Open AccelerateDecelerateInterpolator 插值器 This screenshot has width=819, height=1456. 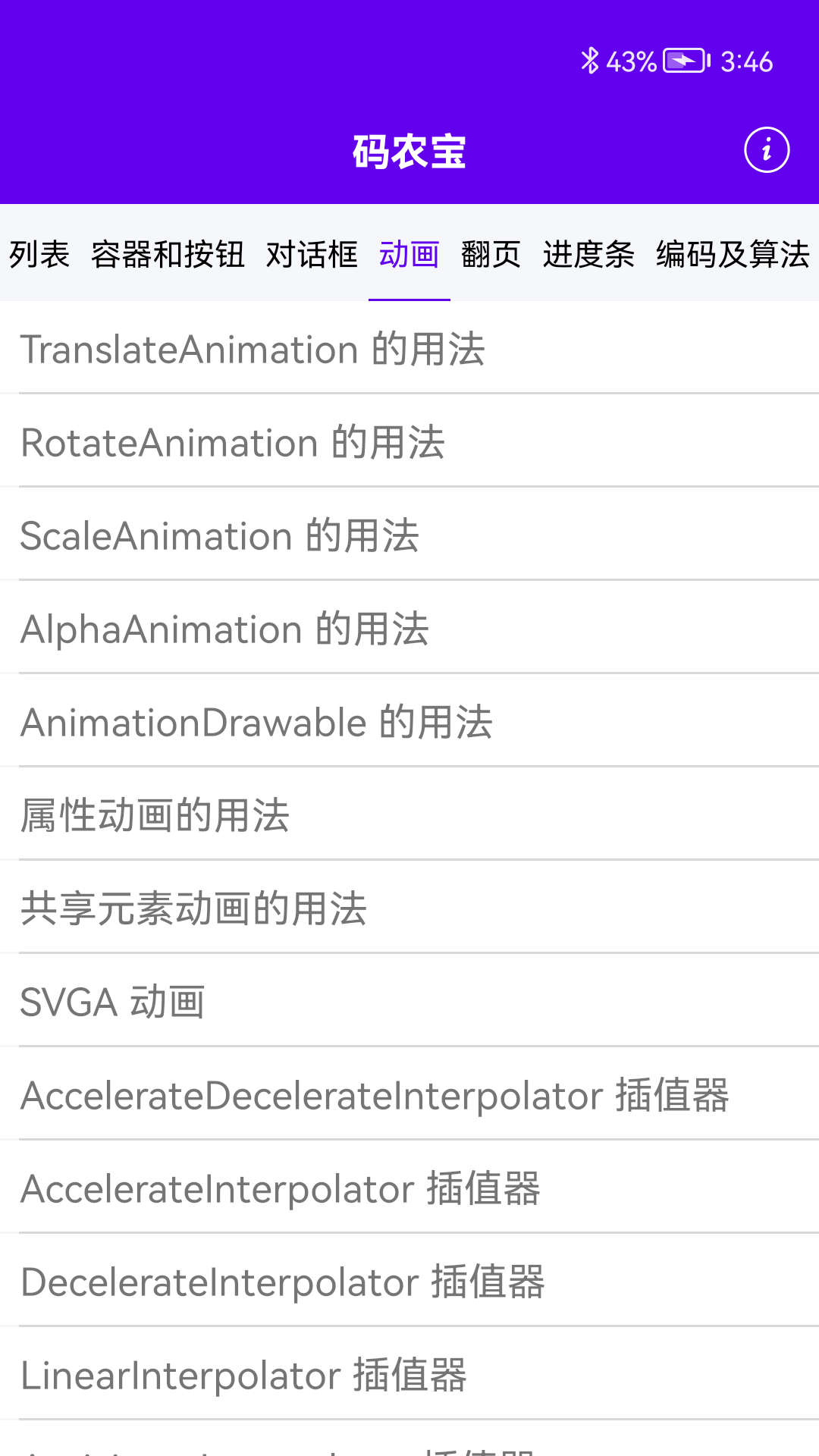409,1095
